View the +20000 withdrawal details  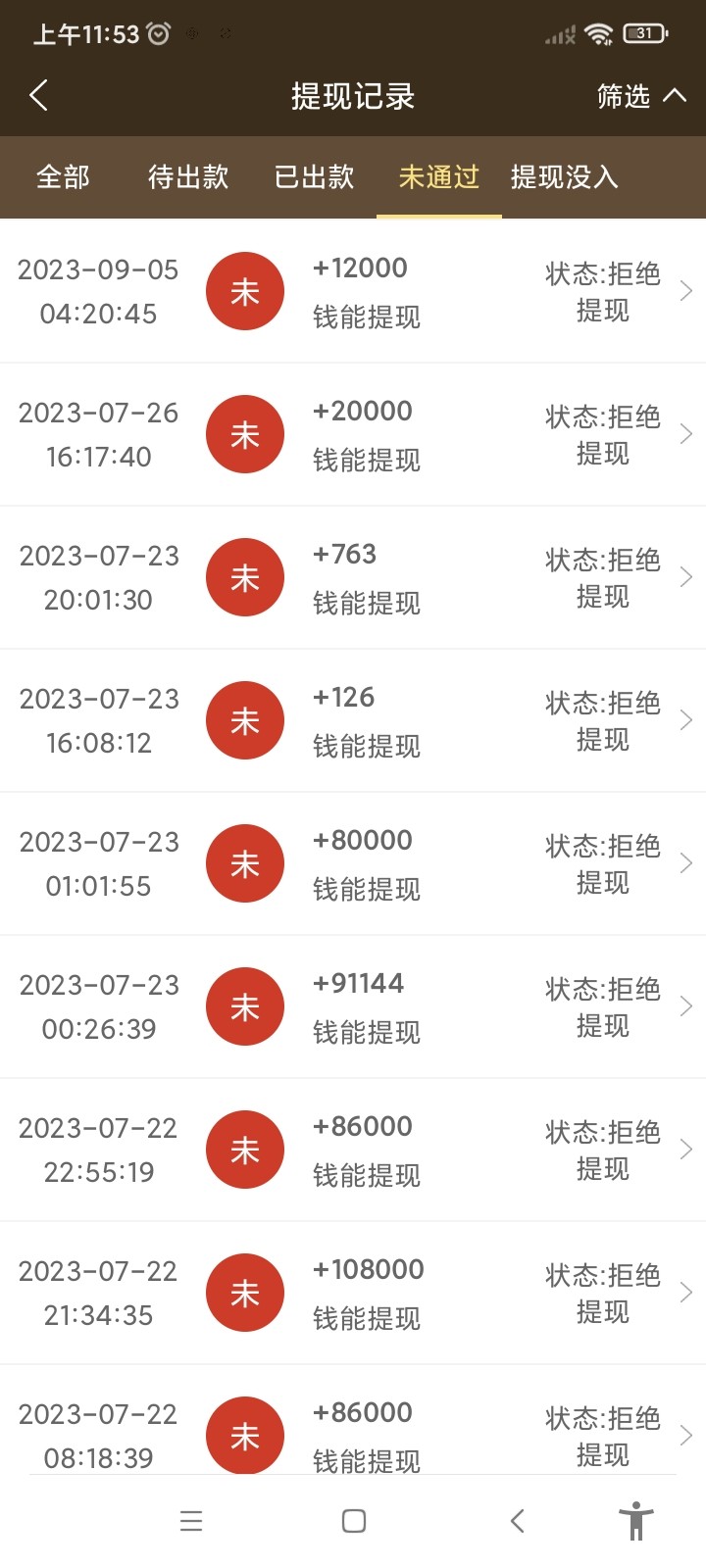point(353,435)
